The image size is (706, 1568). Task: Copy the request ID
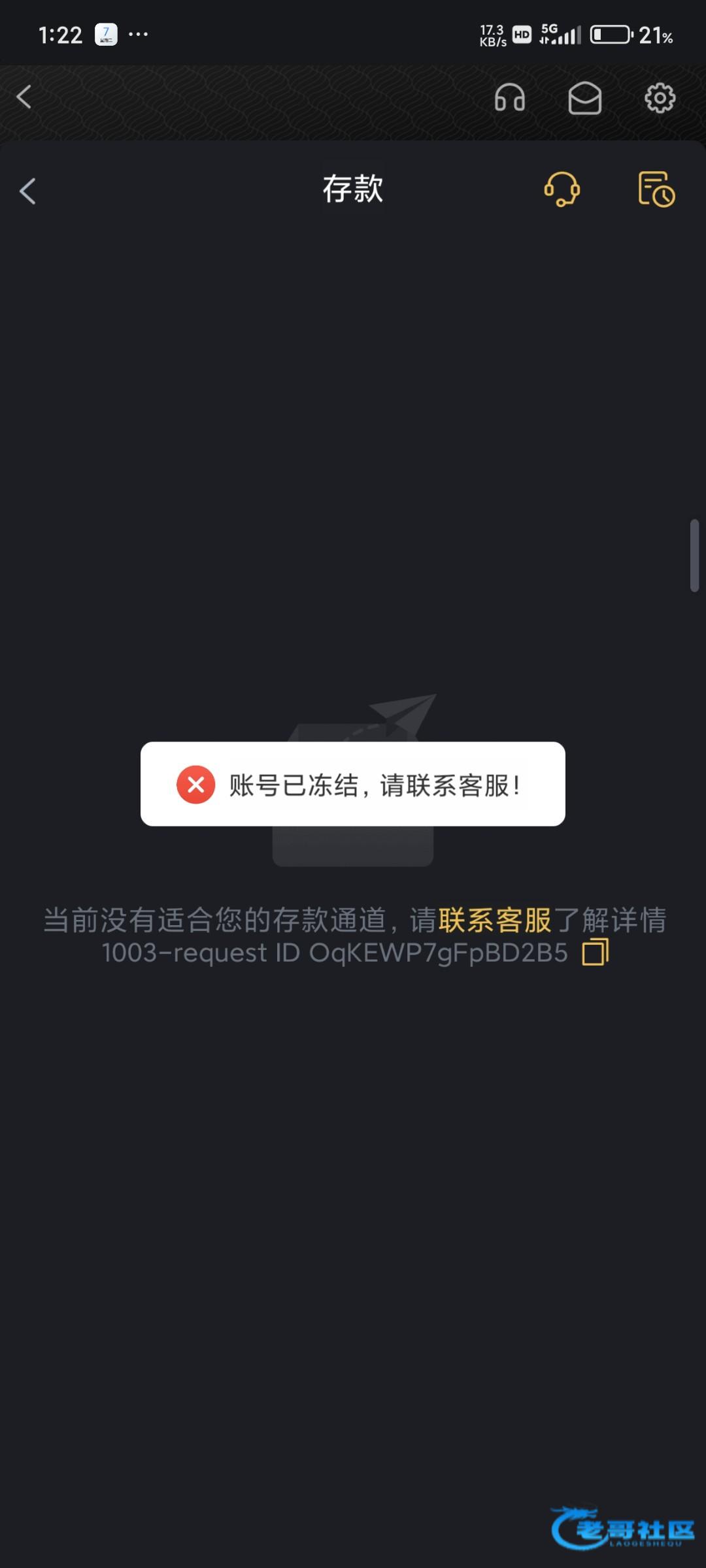596,952
